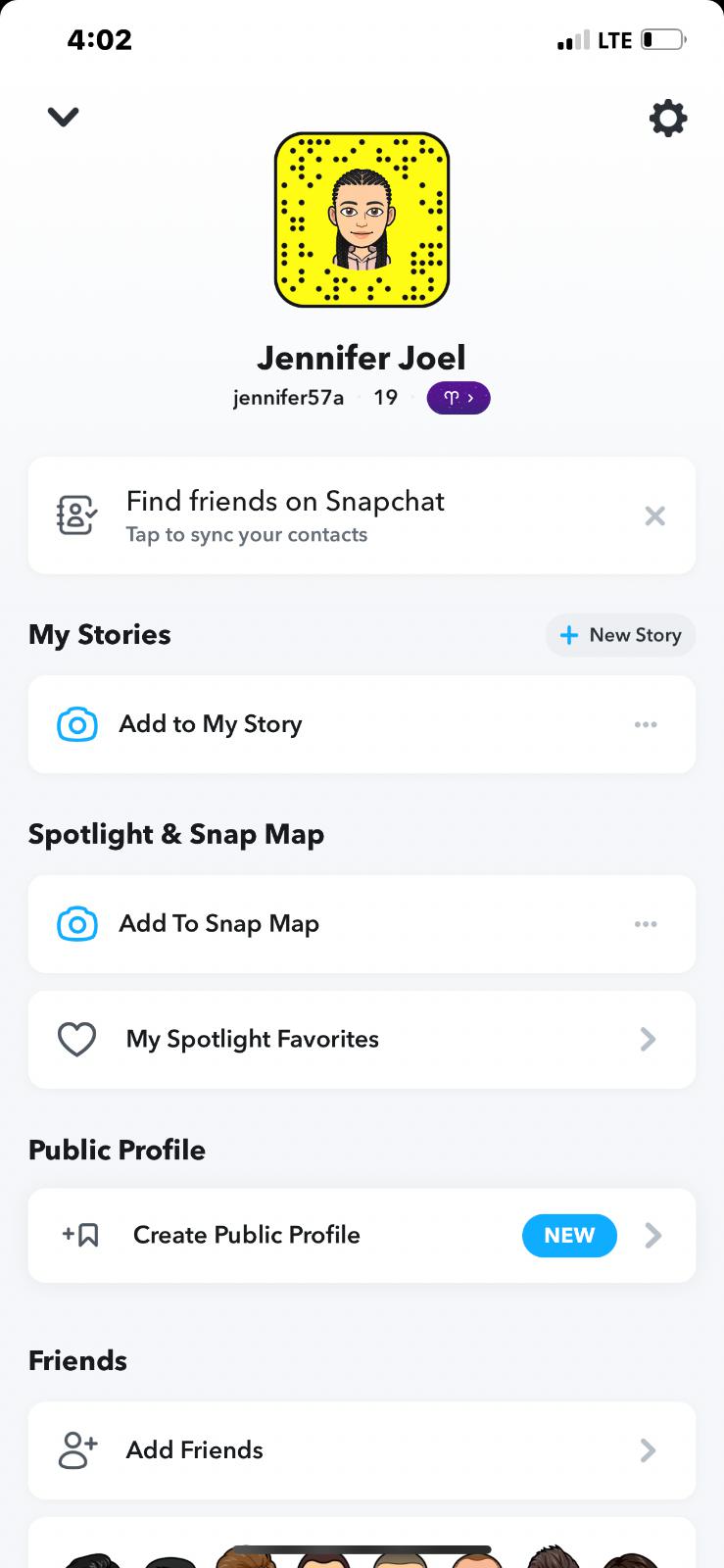Open more options for Add to My Story
724x1568 pixels.
[646, 724]
